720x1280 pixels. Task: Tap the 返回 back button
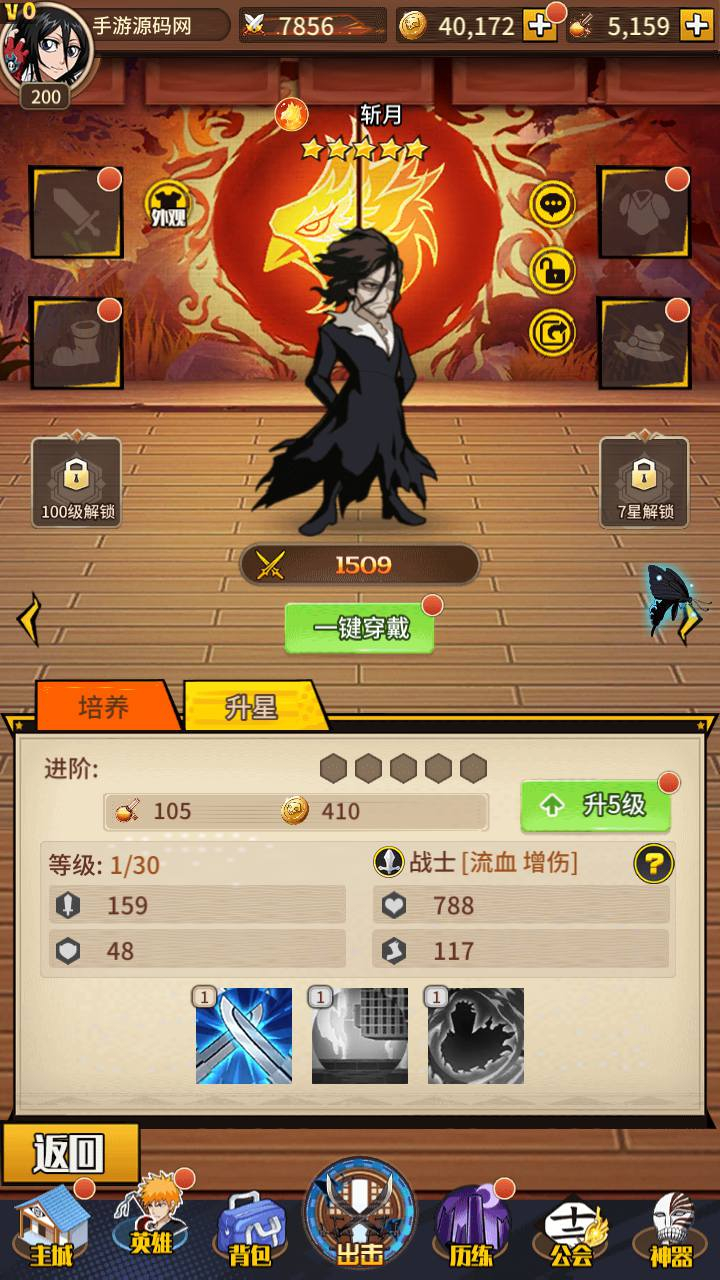70,1154
